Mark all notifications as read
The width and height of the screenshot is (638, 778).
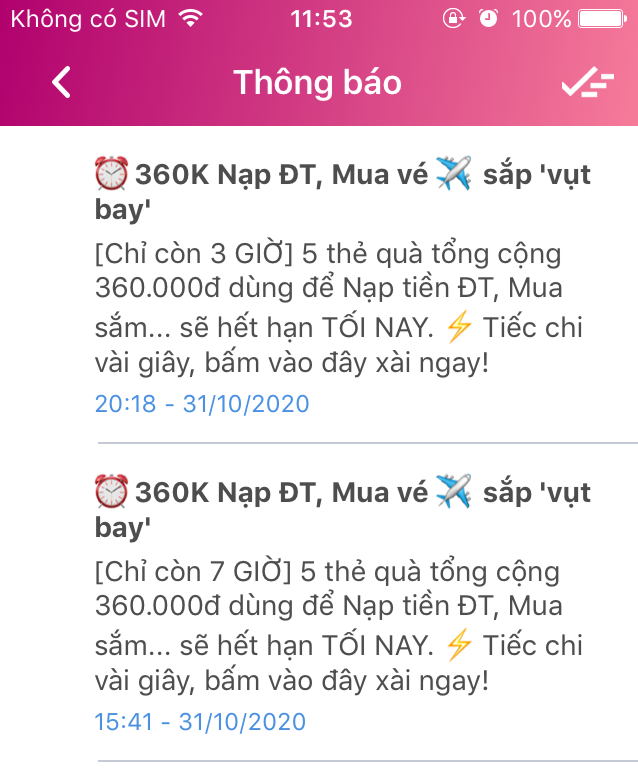(587, 84)
